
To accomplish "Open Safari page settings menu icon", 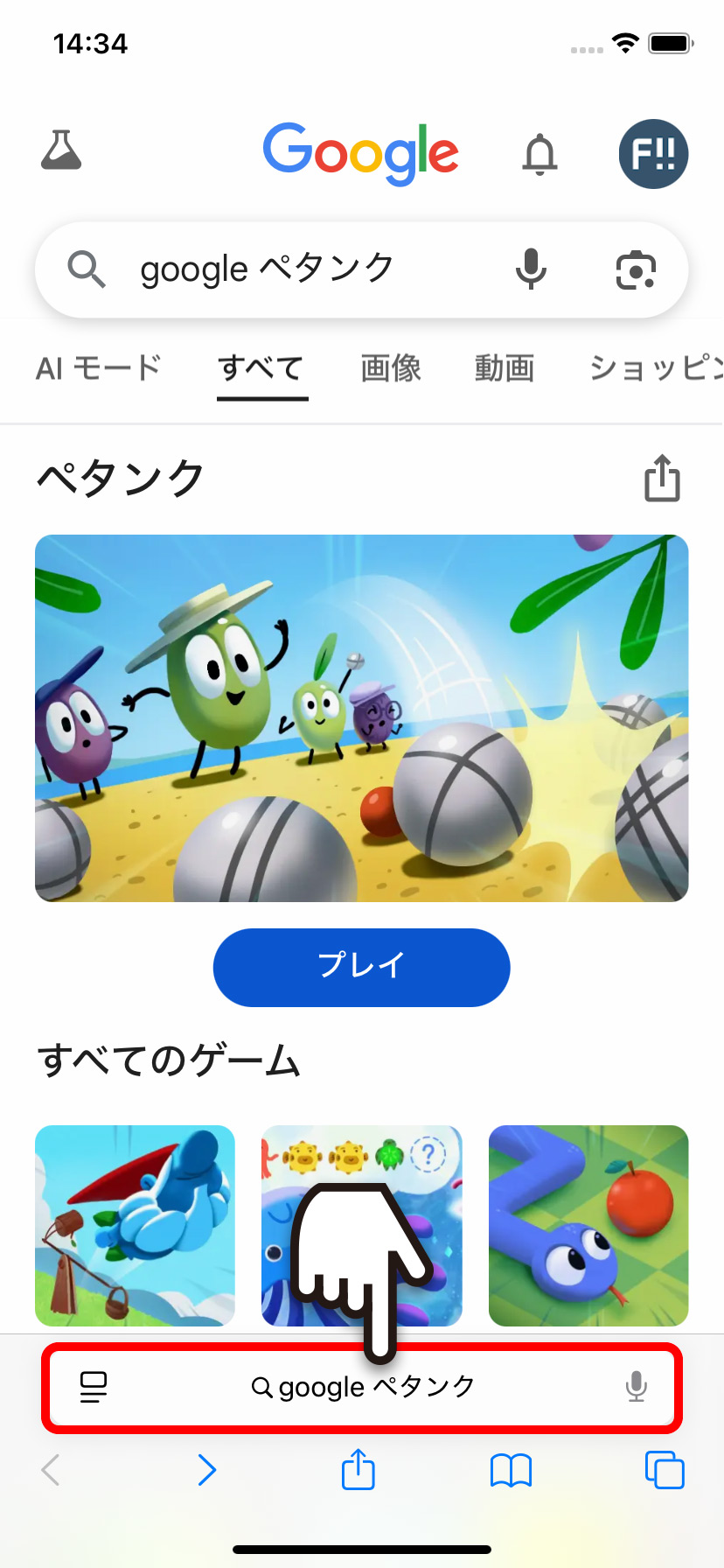I will point(94,1387).
